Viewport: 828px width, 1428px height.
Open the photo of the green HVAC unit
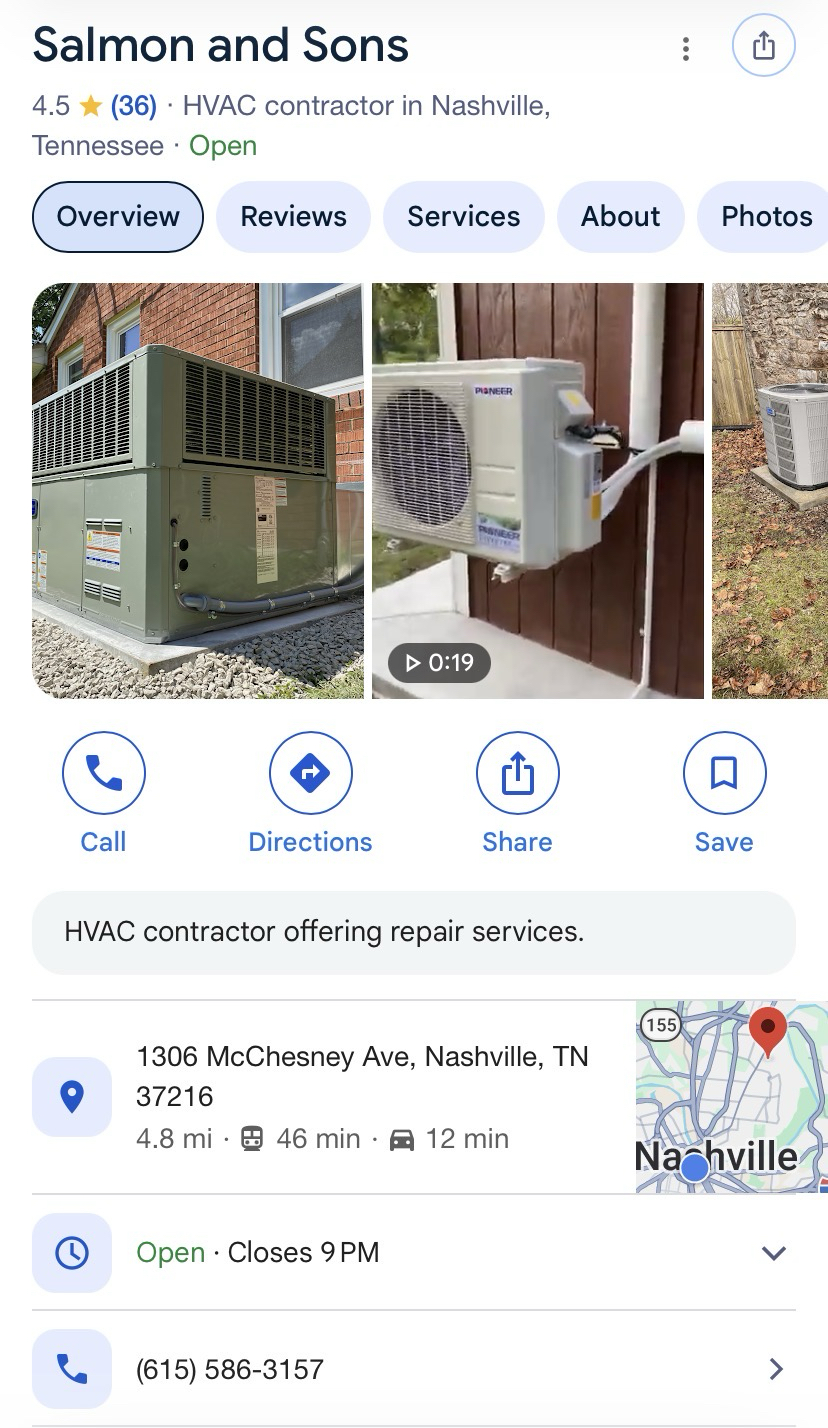click(198, 490)
